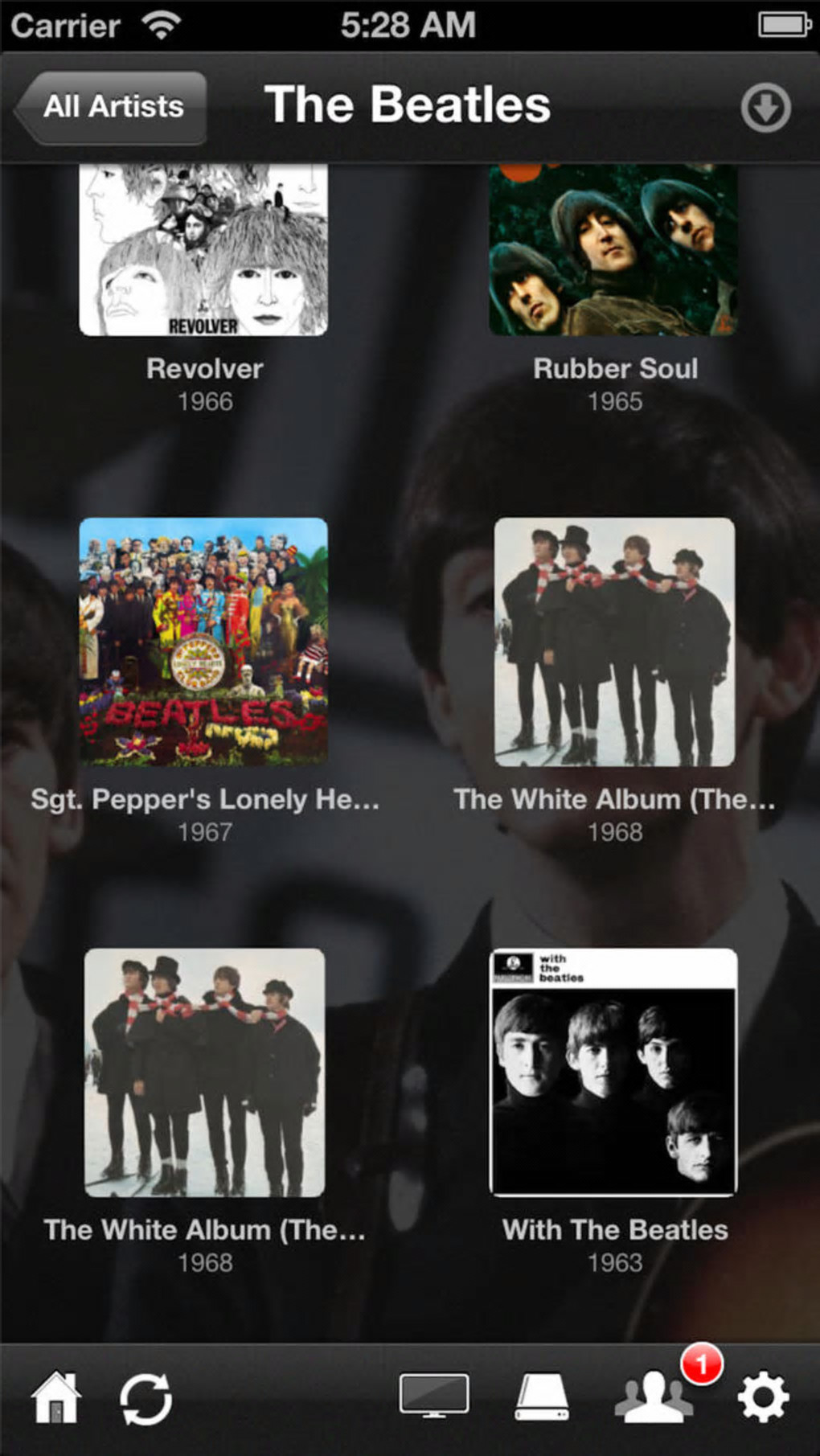Viewport: 820px width, 1456px height.
Task: Refresh the library with sync icon
Action: click(146, 1399)
